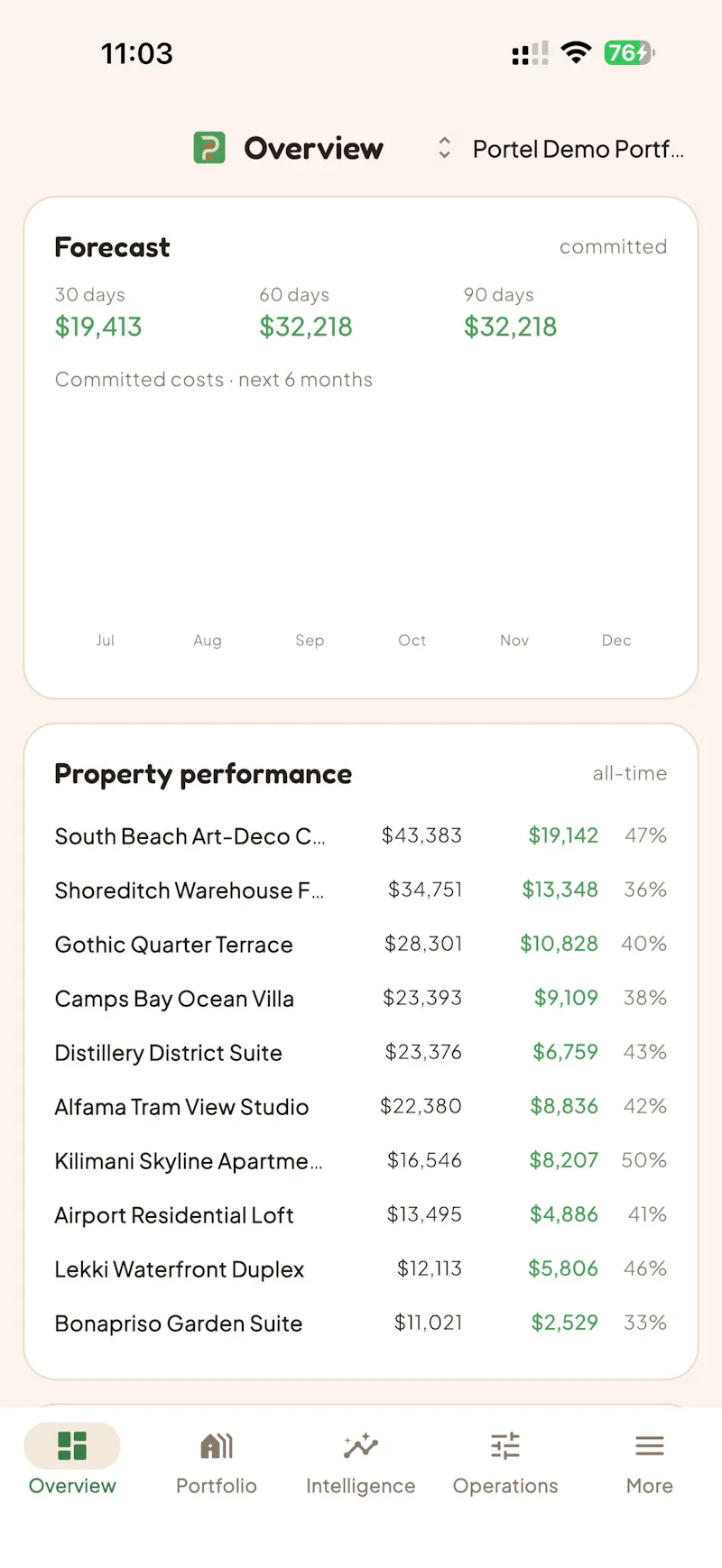Screen dimensions: 722x1568
Task: View Gothic Quarter Terrace performance
Action: pyautogui.click(x=361, y=945)
